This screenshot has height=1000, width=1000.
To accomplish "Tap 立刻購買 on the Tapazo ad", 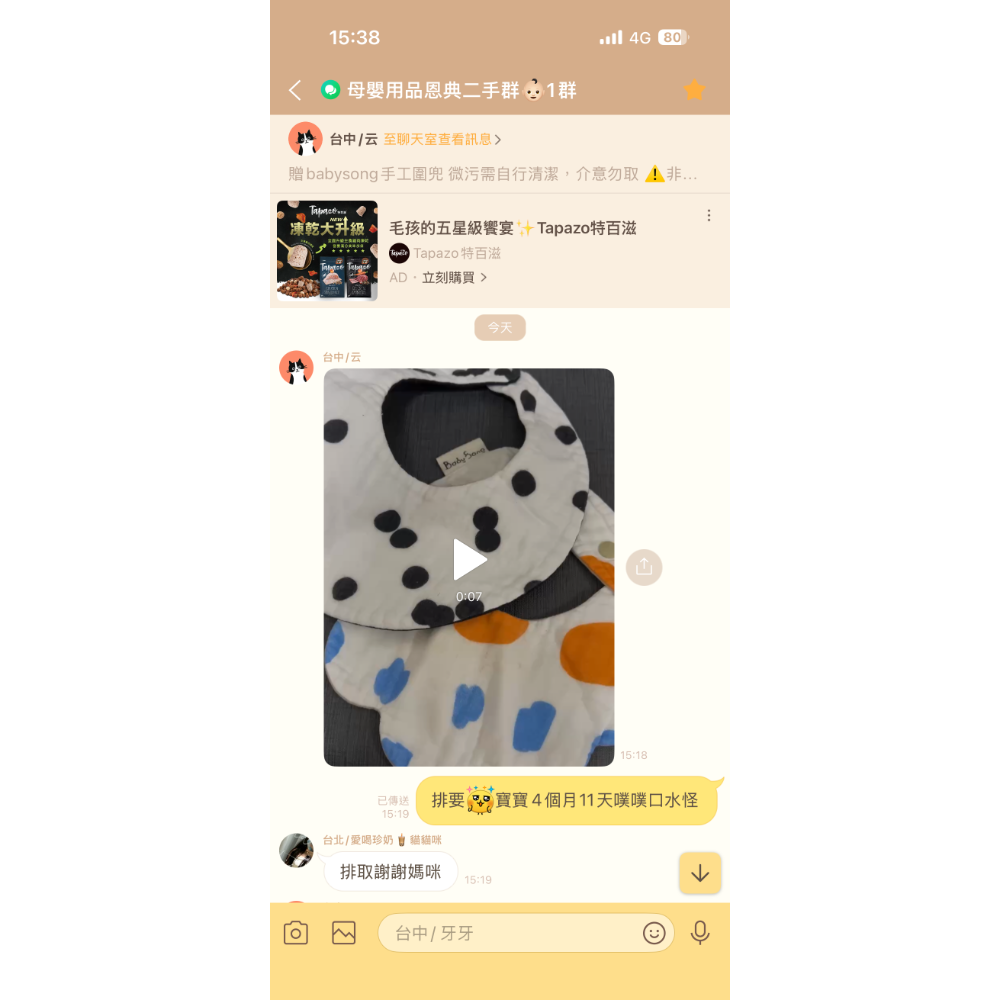I will [x=454, y=278].
